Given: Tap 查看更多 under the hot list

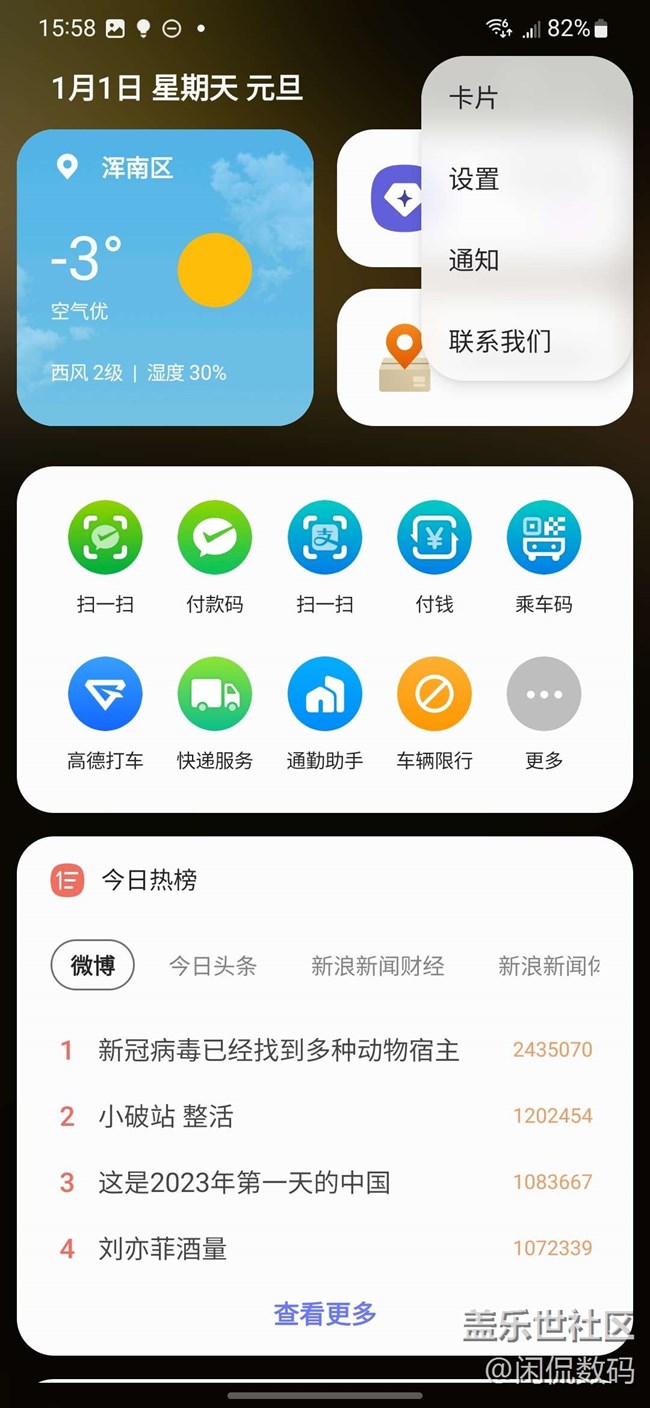Looking at the screenshot, I should click(x=325, y=1314).
